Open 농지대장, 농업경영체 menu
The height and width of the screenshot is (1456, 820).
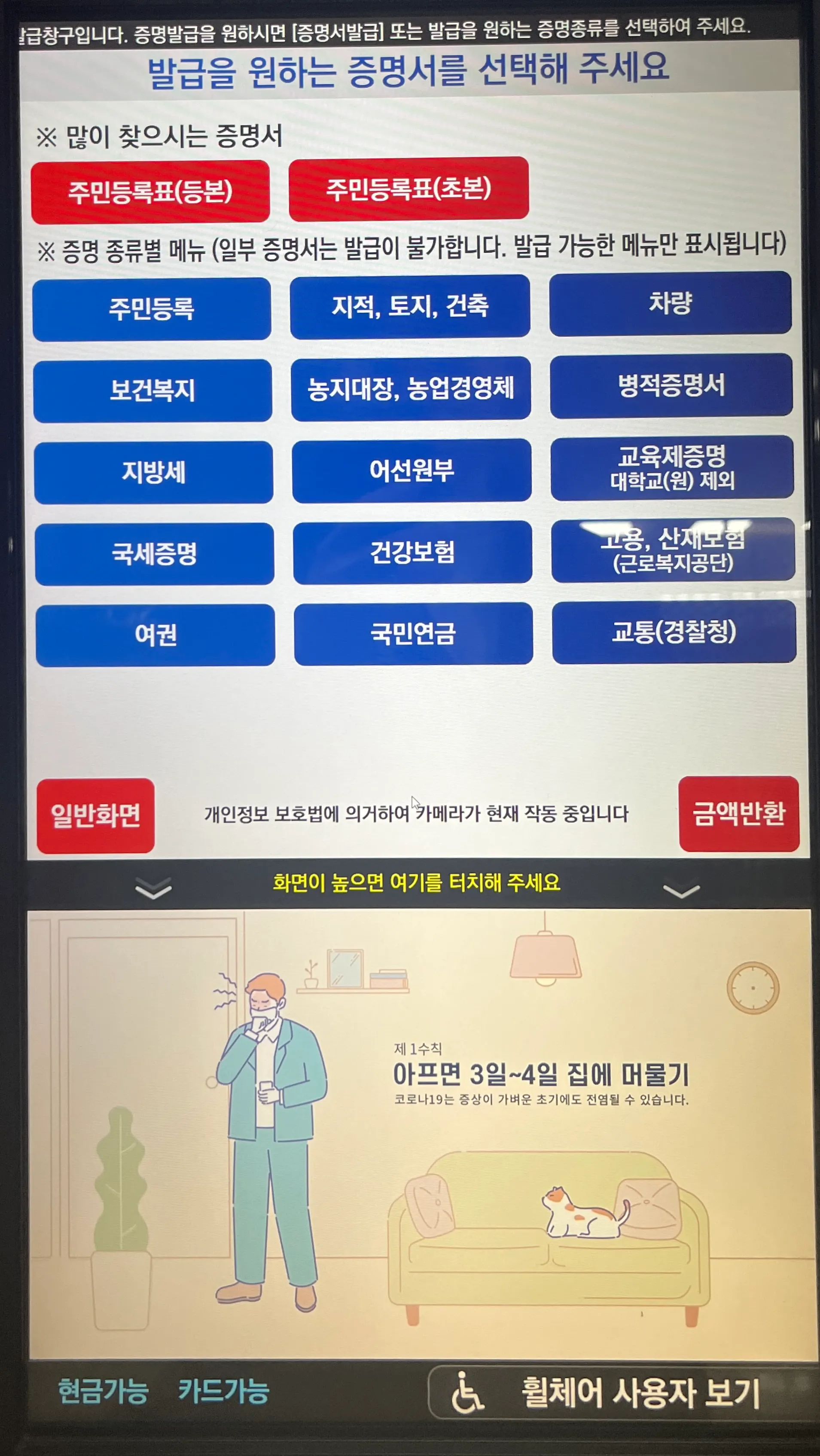tap(411, 388)
